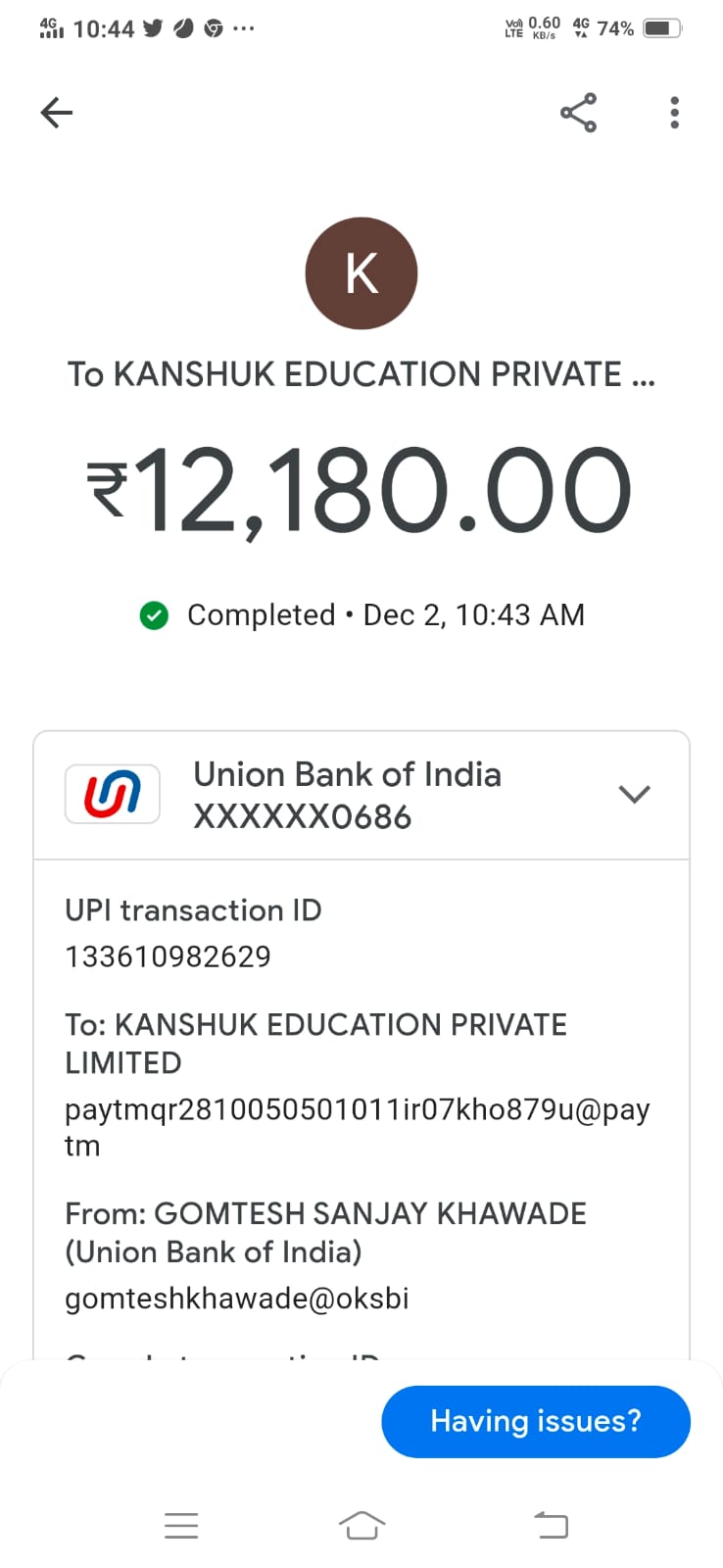Screen dimensions: 723x1568
Task: Go to the system home screen
Action: click(x=361, y=1525)
